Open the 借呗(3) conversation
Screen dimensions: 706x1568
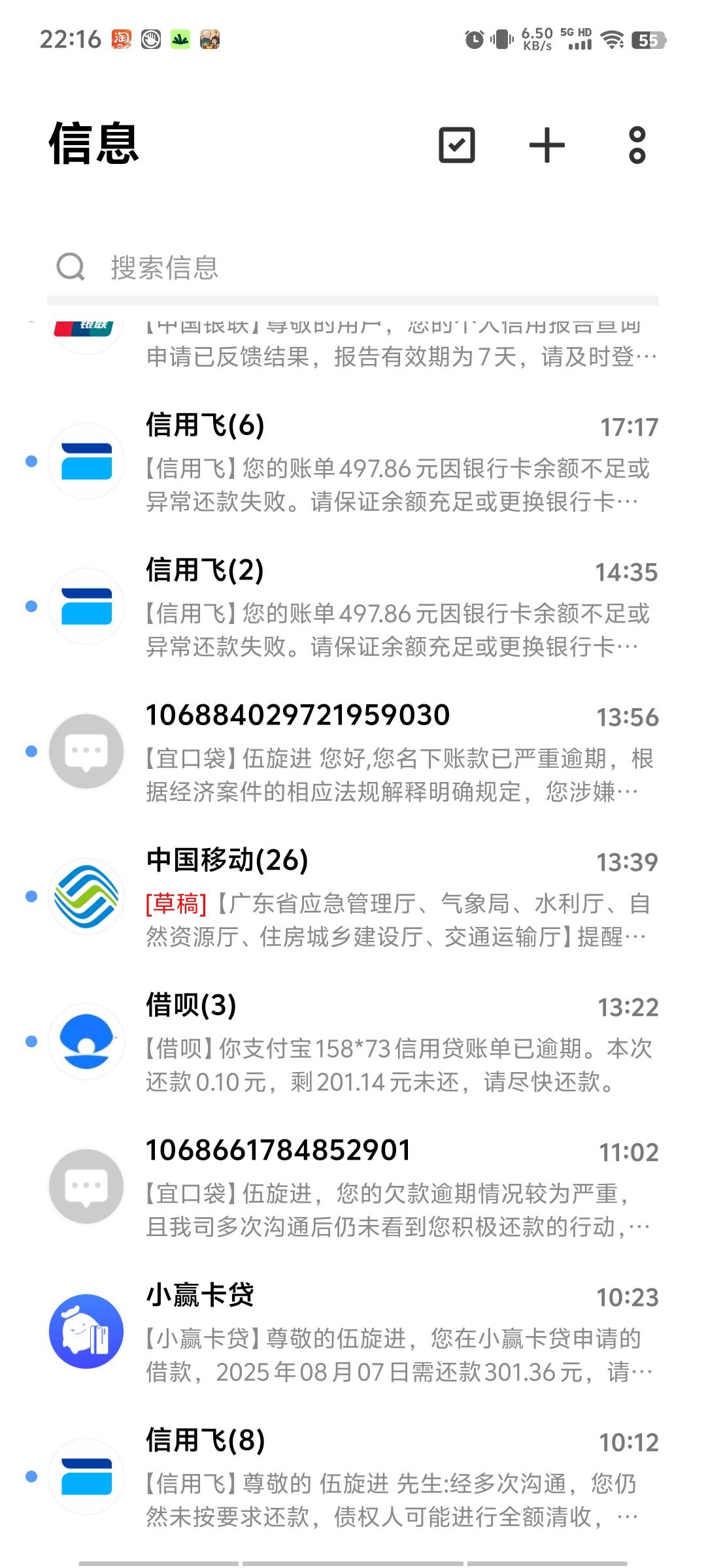(353, 1042)
